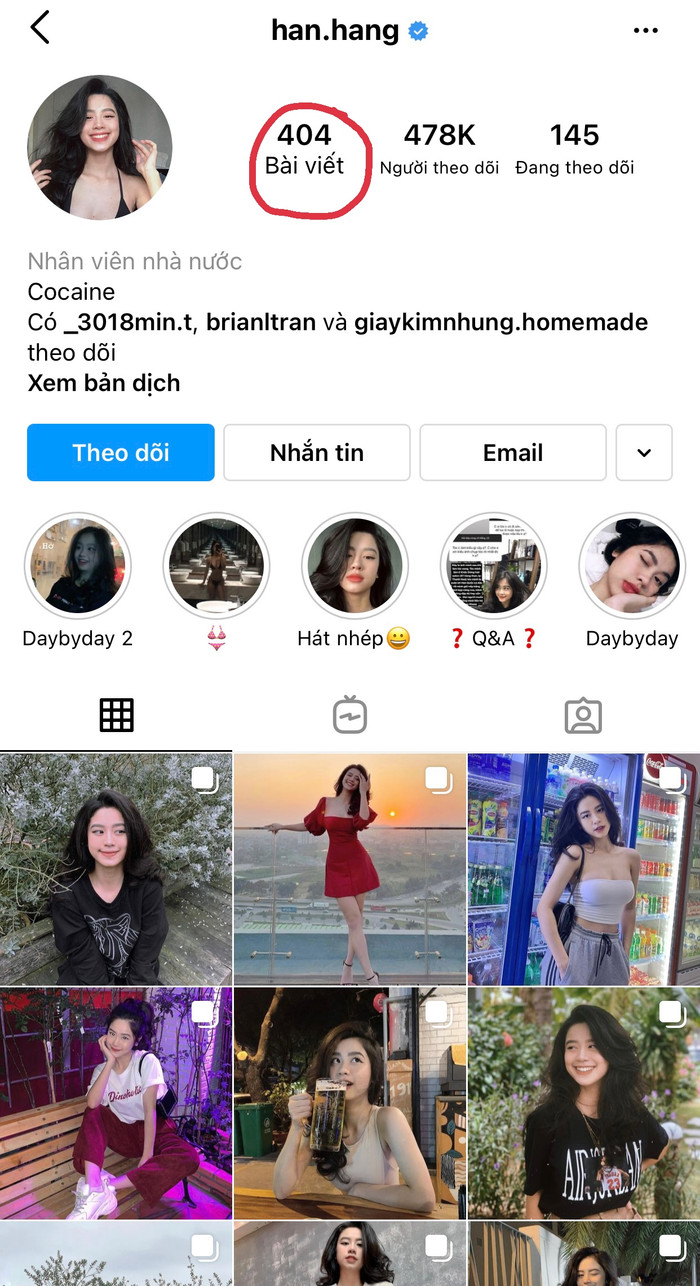Image resolution: width=700 pixels, height=1286 pixels.
Task: Open the red dress sunset post
Action: click(x=349, y=869)
